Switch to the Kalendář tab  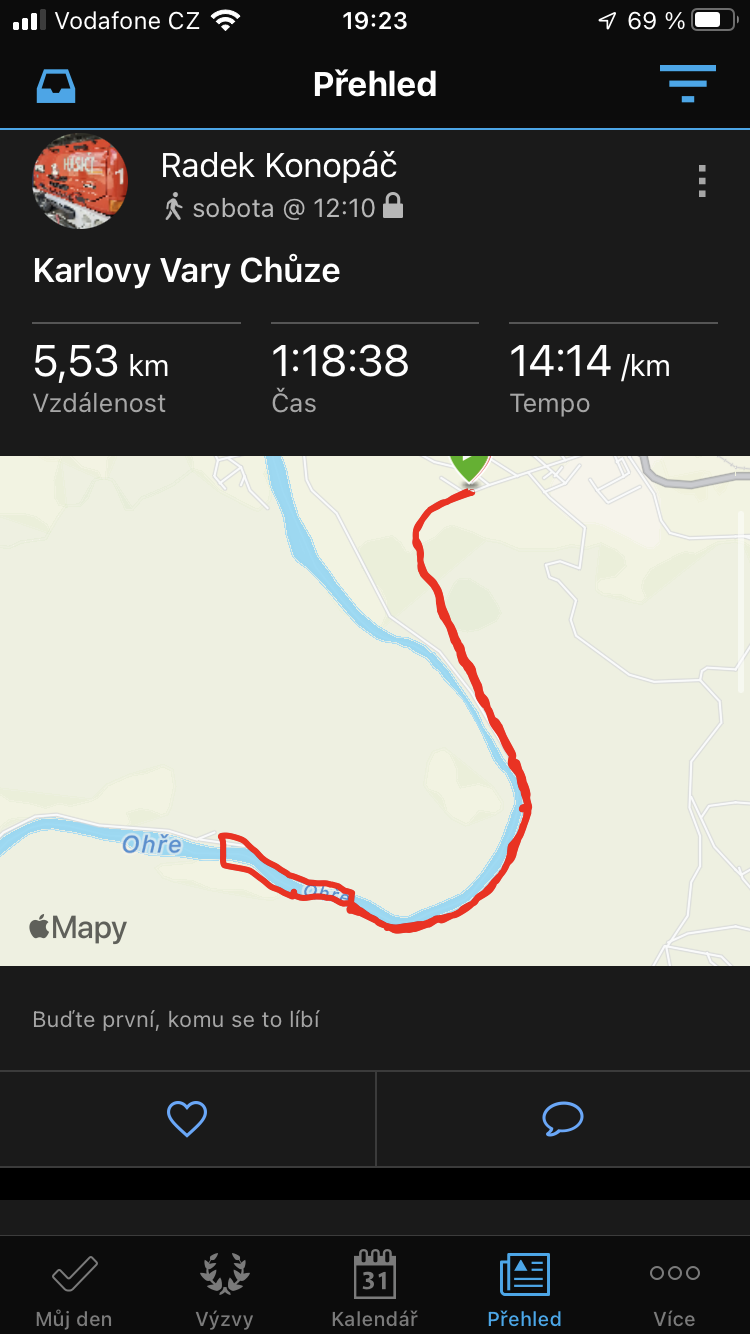[x=375, y=1288]
